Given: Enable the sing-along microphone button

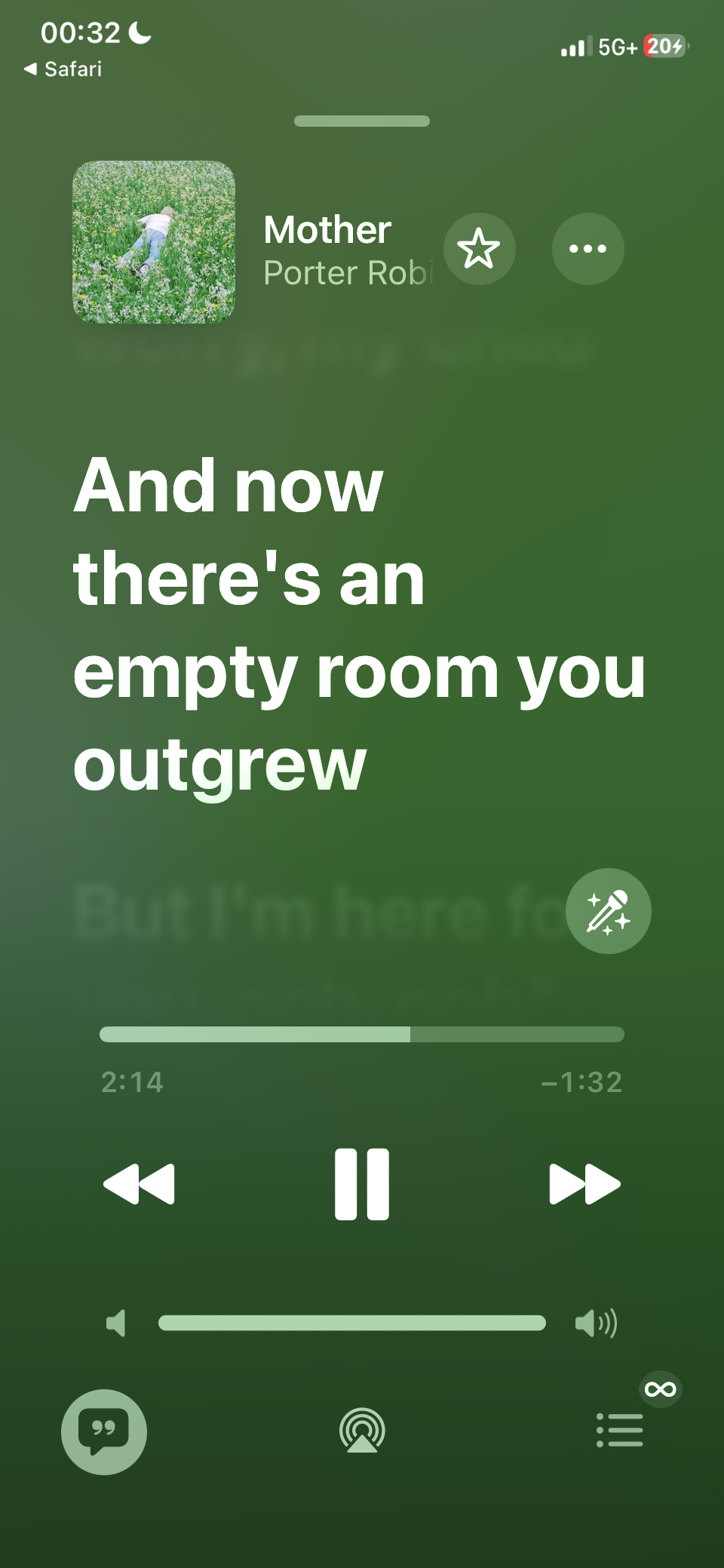Looking at the screenshot, I should pyautogui.click(x=608, y=911).
